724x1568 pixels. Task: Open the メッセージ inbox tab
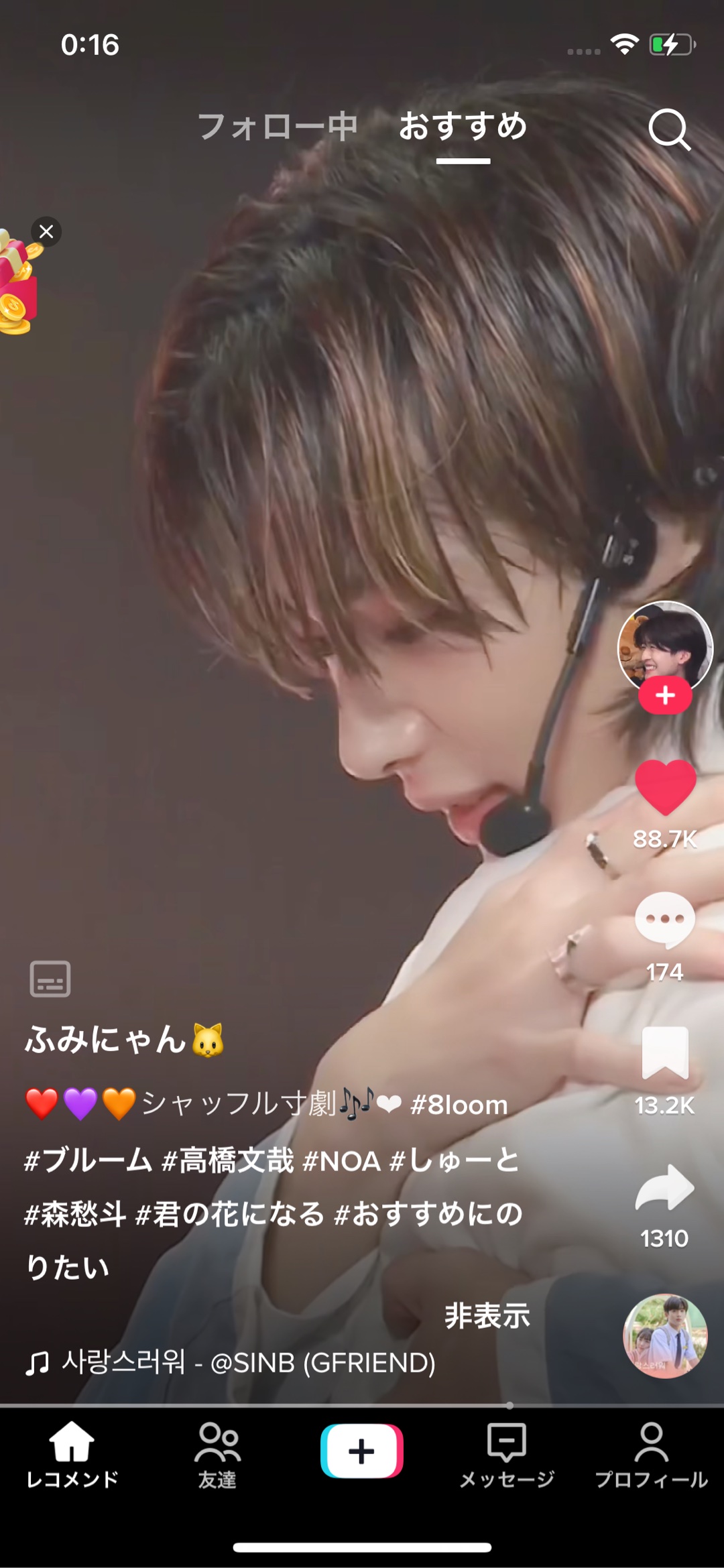[507, 1453]
